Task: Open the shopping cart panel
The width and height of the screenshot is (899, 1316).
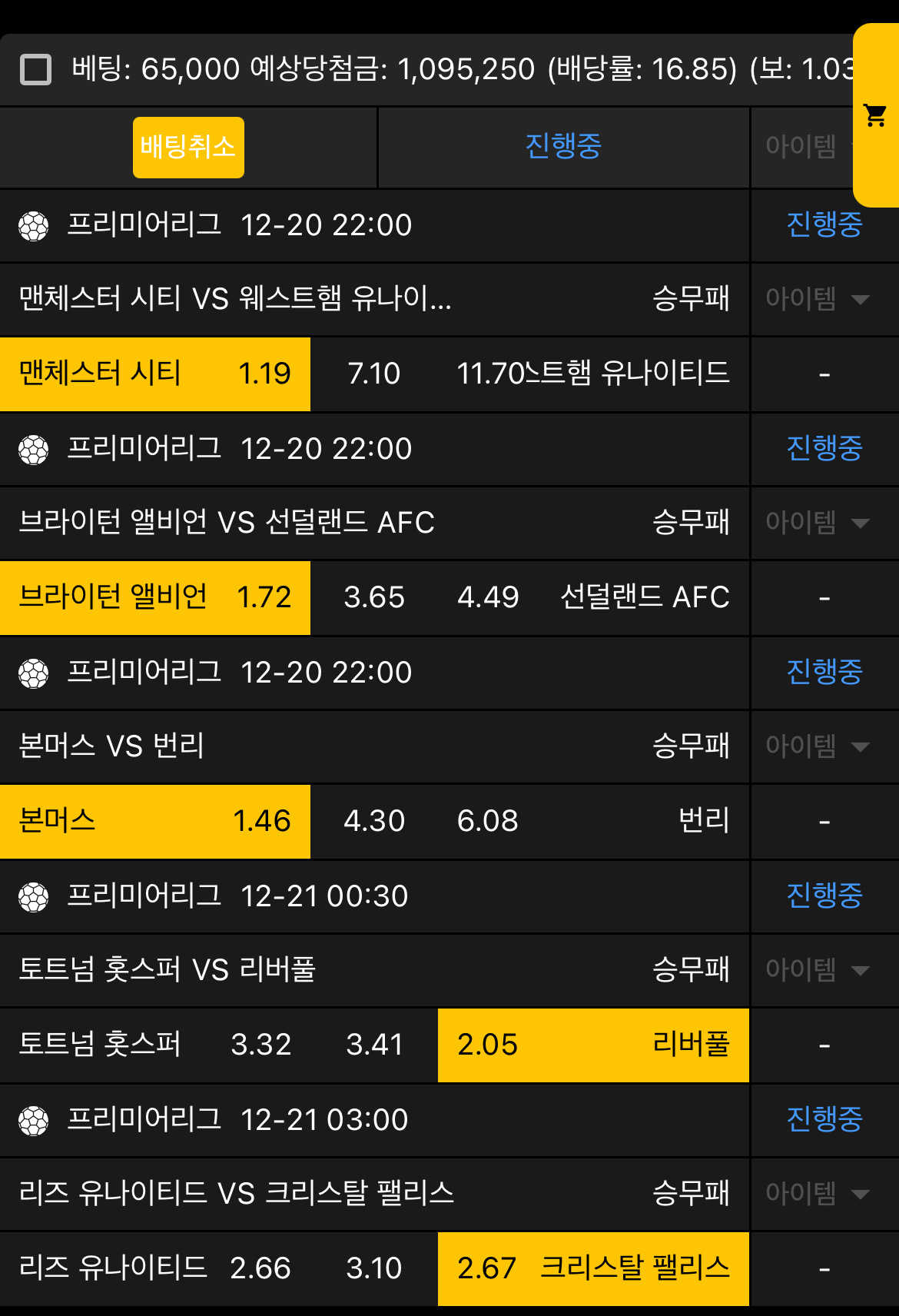Action: tap(873, 114)
